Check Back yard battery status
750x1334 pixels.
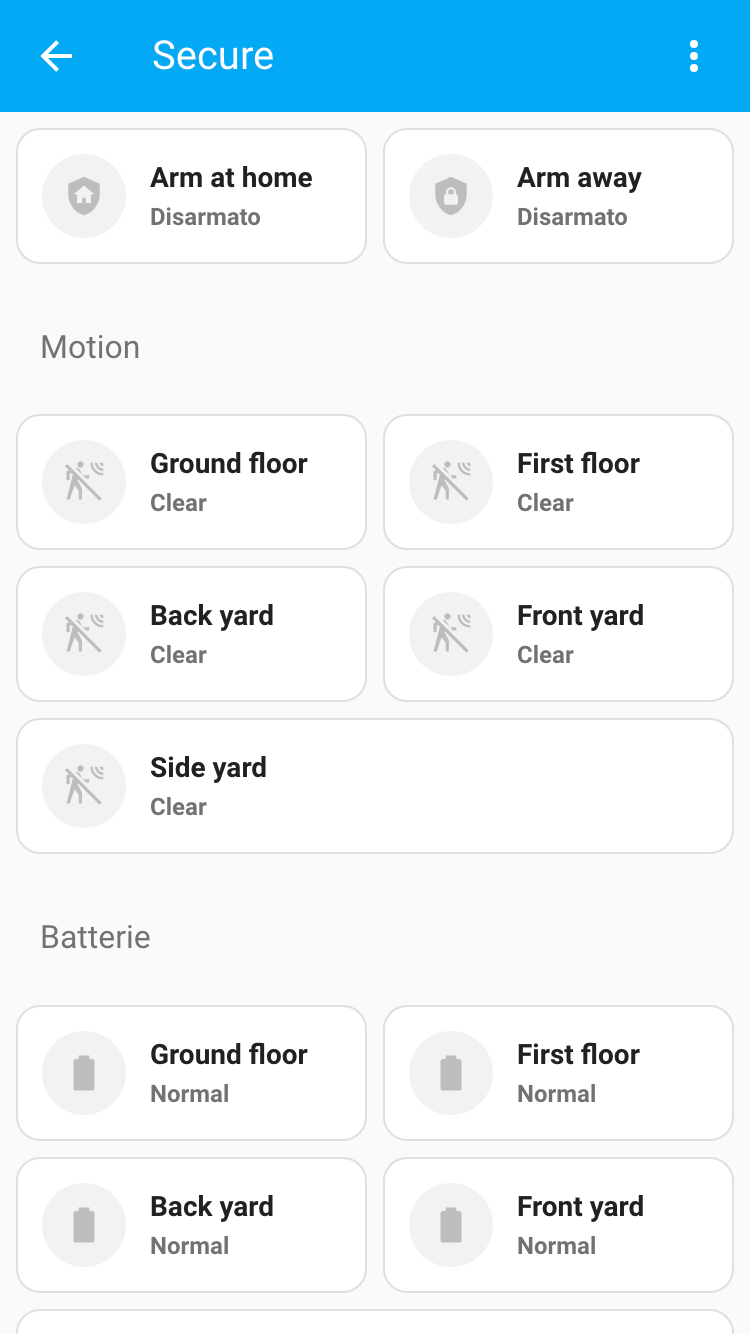click(x=192, y=1225)
